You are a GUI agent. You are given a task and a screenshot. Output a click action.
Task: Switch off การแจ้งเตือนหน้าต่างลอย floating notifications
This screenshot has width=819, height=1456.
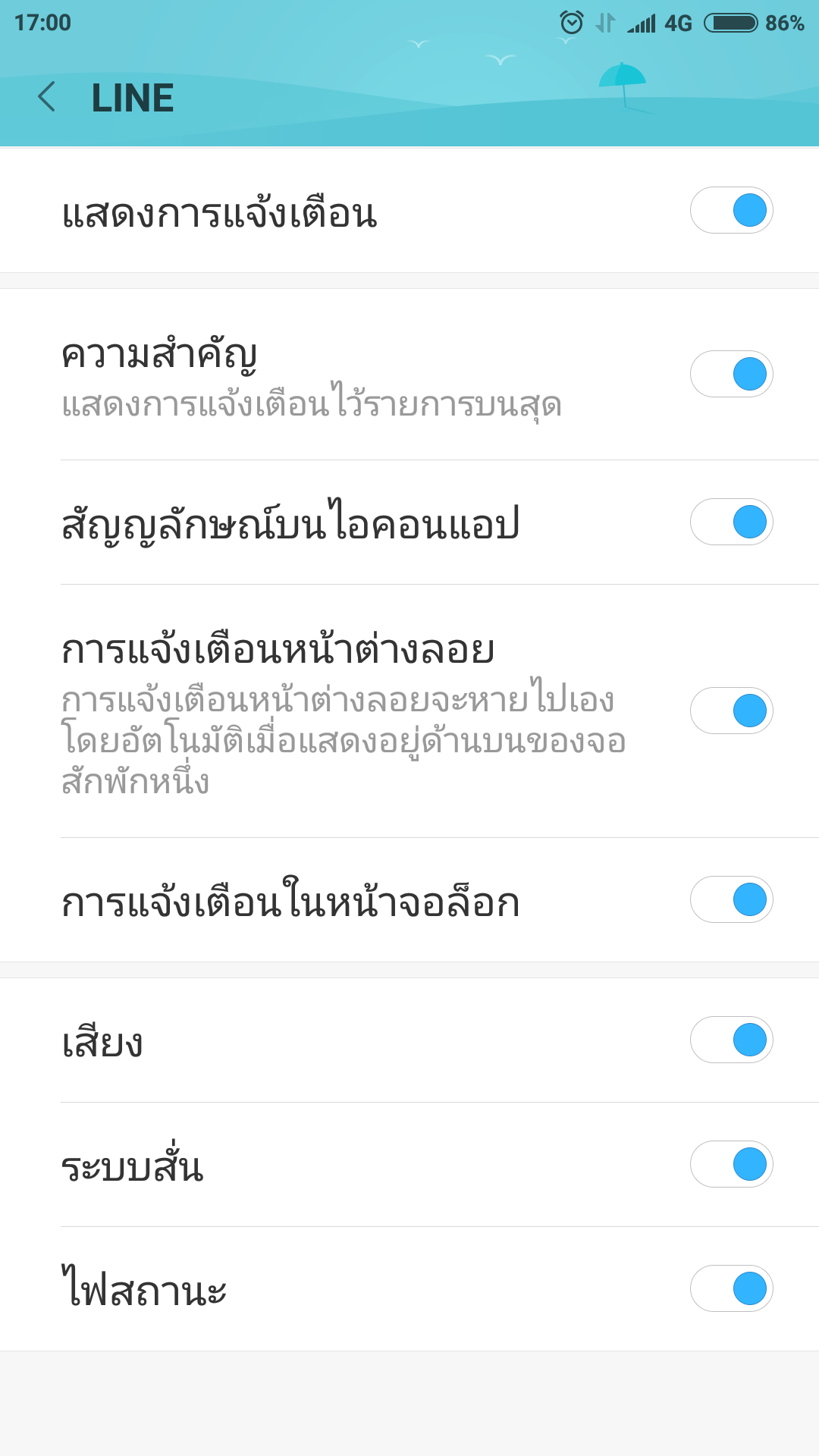click(x=731, y=711)
